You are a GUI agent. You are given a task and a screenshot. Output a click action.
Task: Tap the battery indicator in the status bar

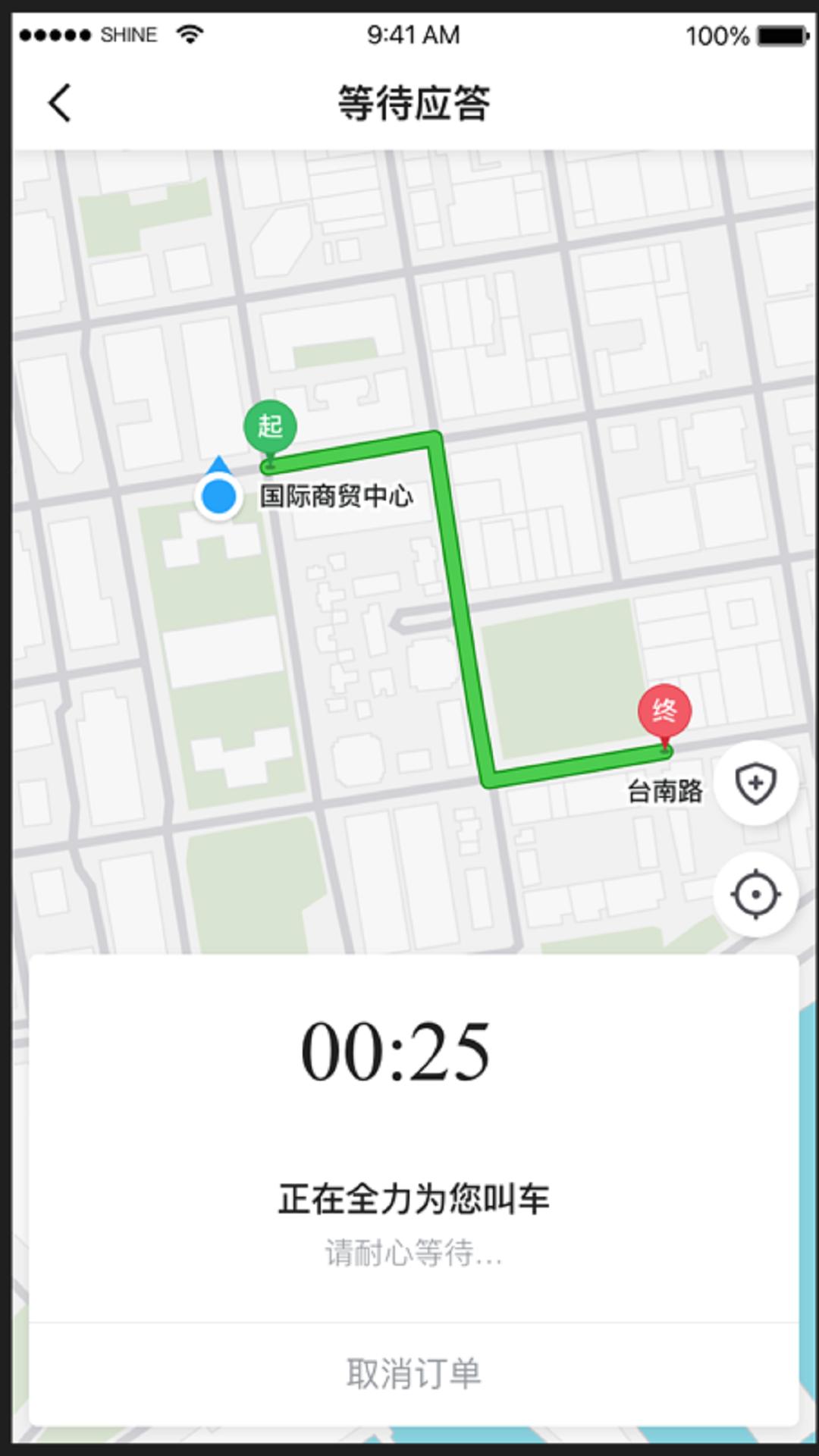click(782, 33)
